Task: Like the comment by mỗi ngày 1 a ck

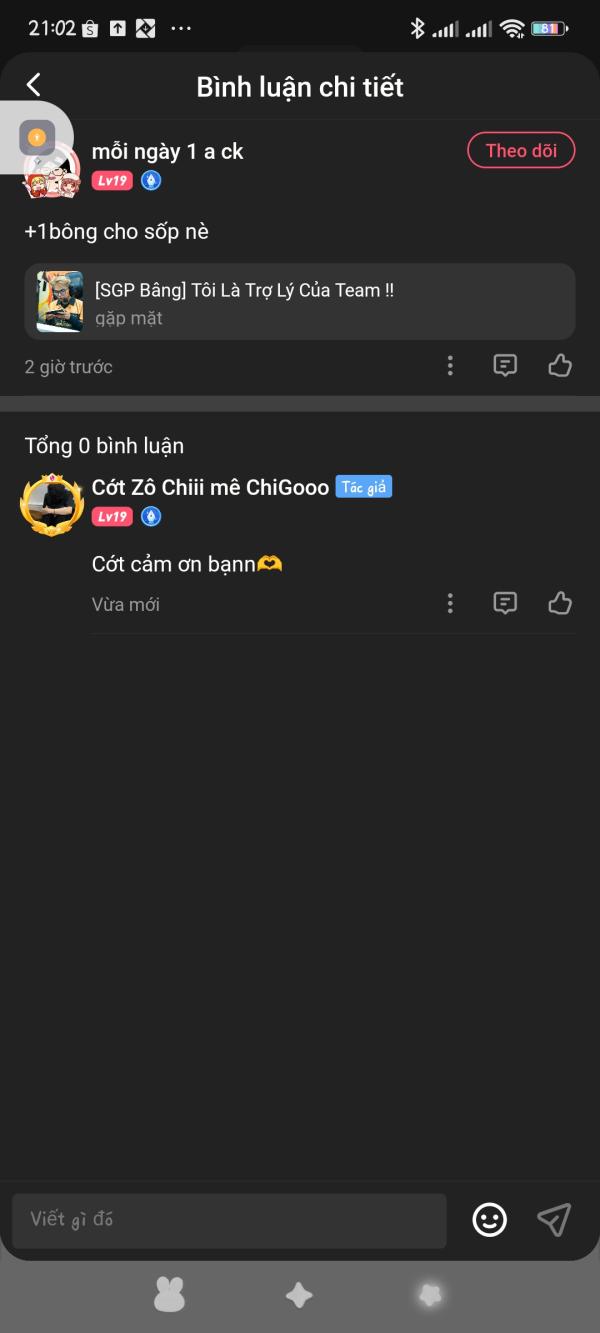Action: coord(560,366)
